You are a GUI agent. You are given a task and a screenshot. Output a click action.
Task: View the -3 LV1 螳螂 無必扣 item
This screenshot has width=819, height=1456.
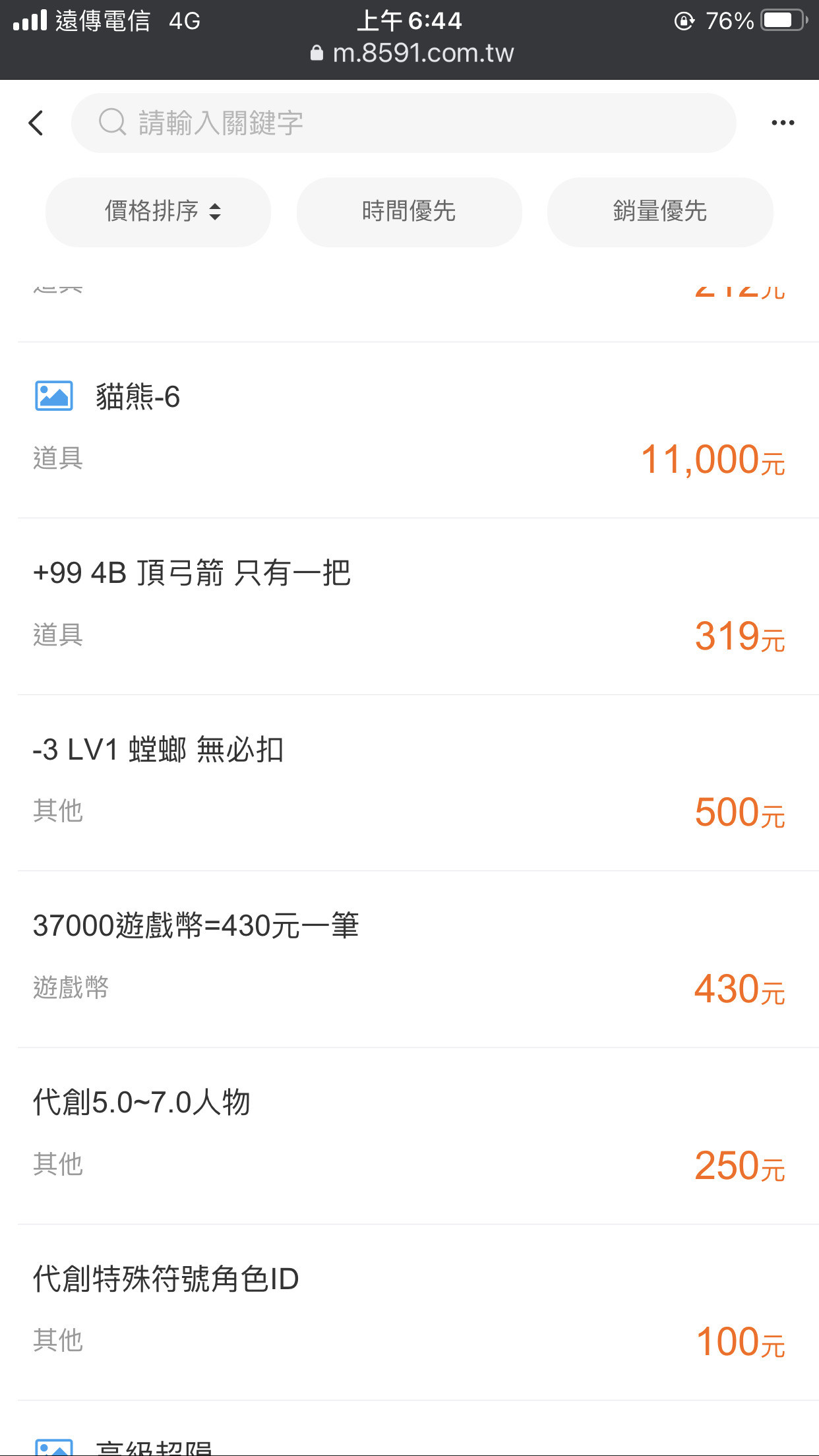pos(418,783)
